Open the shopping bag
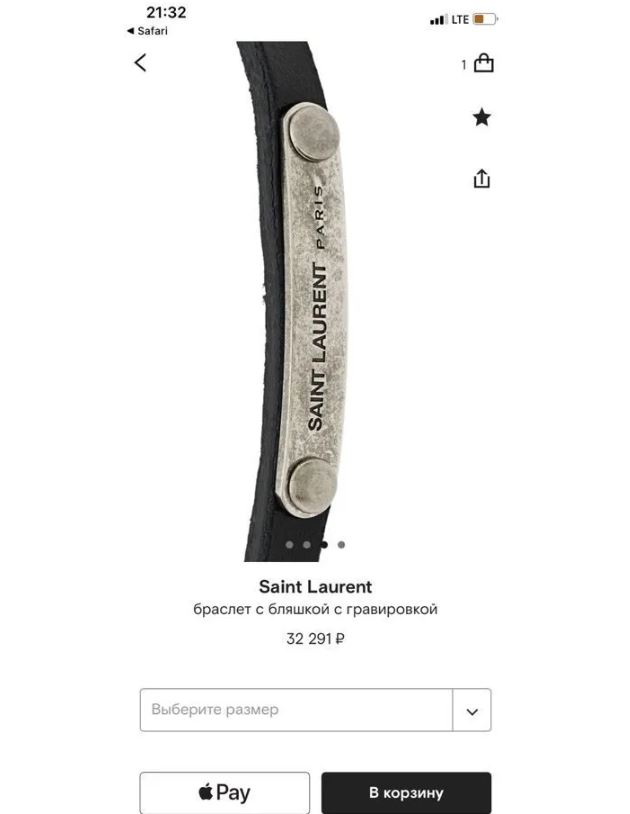This screenshot has height=814, width=630. coord(483,64)
